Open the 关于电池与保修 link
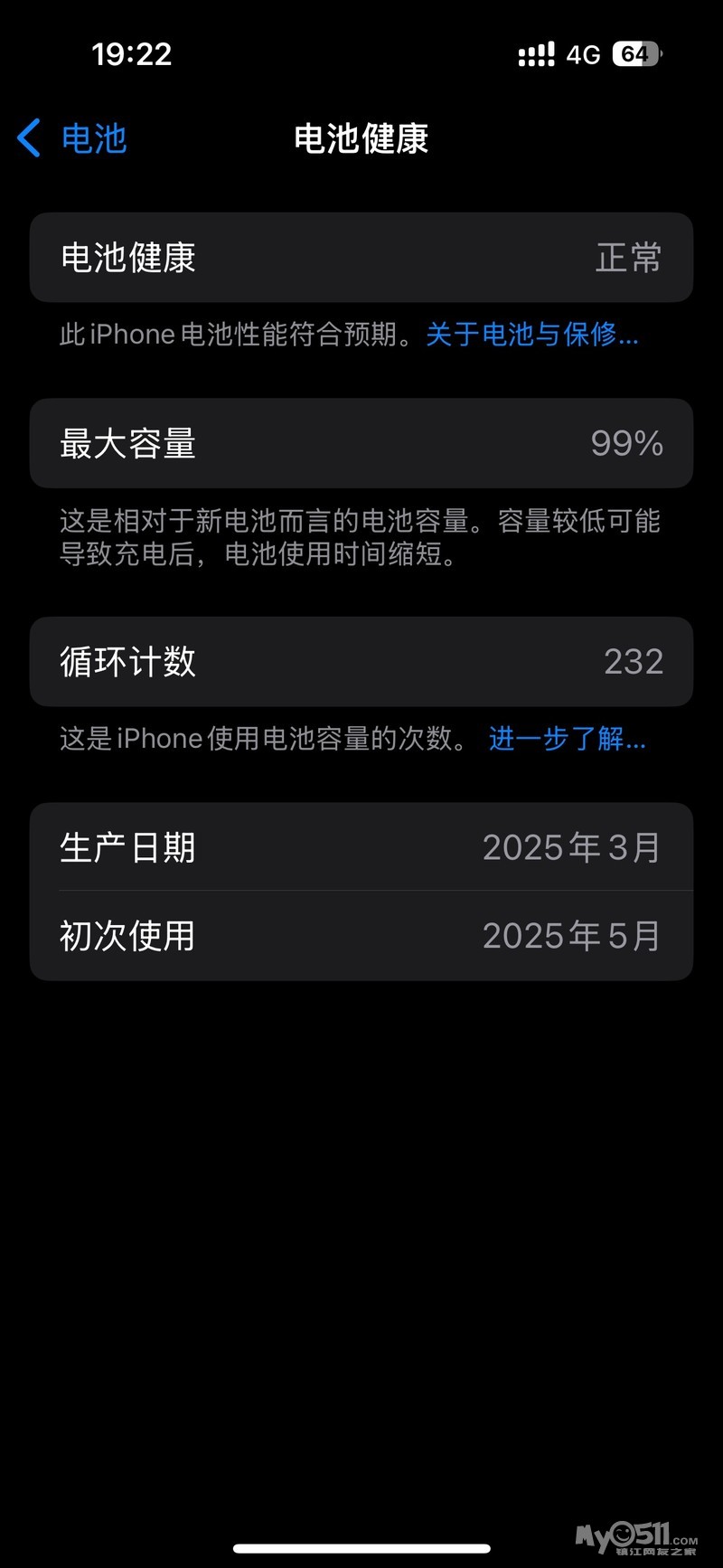This screenshot has height=1568, width=723. point(532,335)
